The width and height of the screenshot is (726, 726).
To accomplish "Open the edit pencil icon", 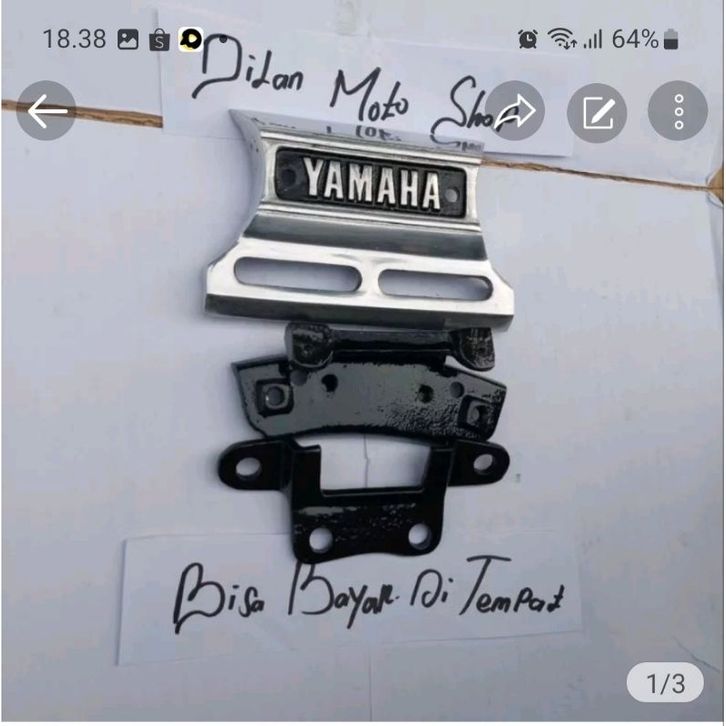I will (597, 111).
